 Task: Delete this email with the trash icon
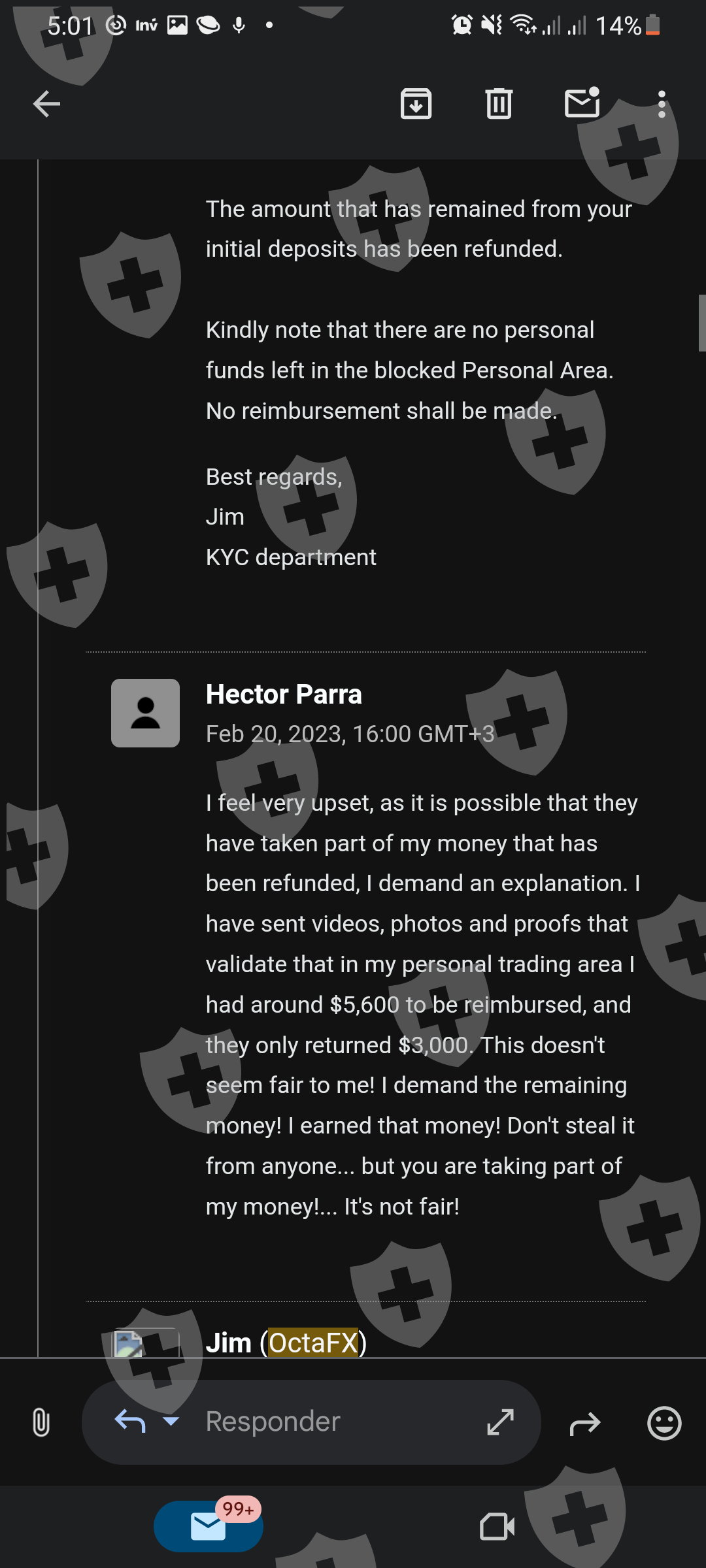499,104
